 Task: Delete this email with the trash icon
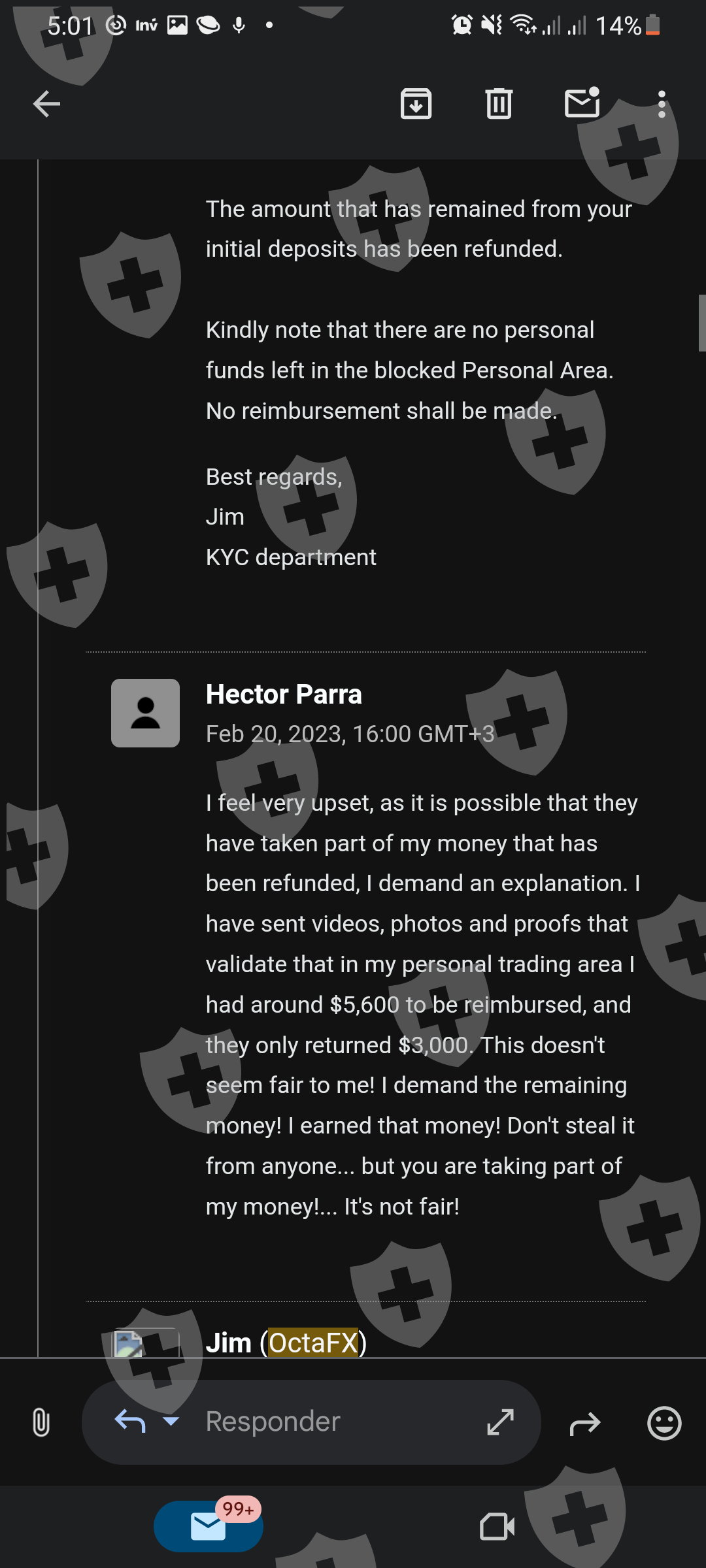499,104
